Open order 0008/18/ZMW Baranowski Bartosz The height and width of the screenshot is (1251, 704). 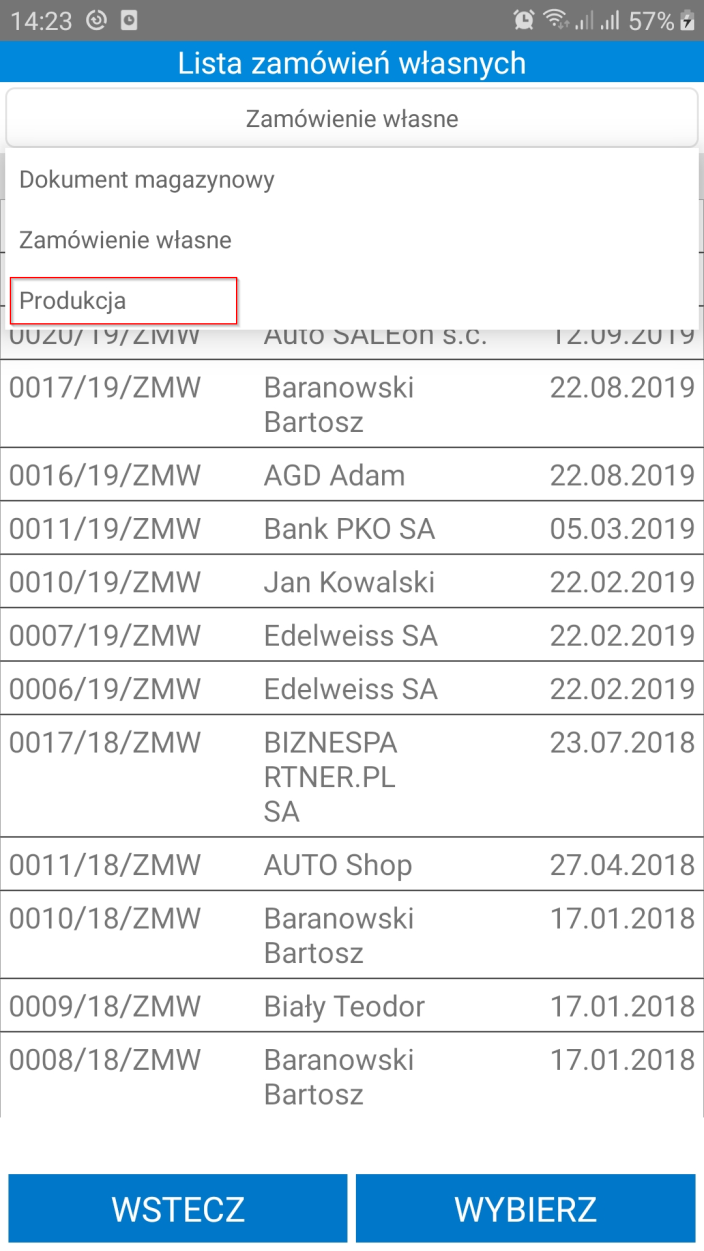coord(351,1076)
